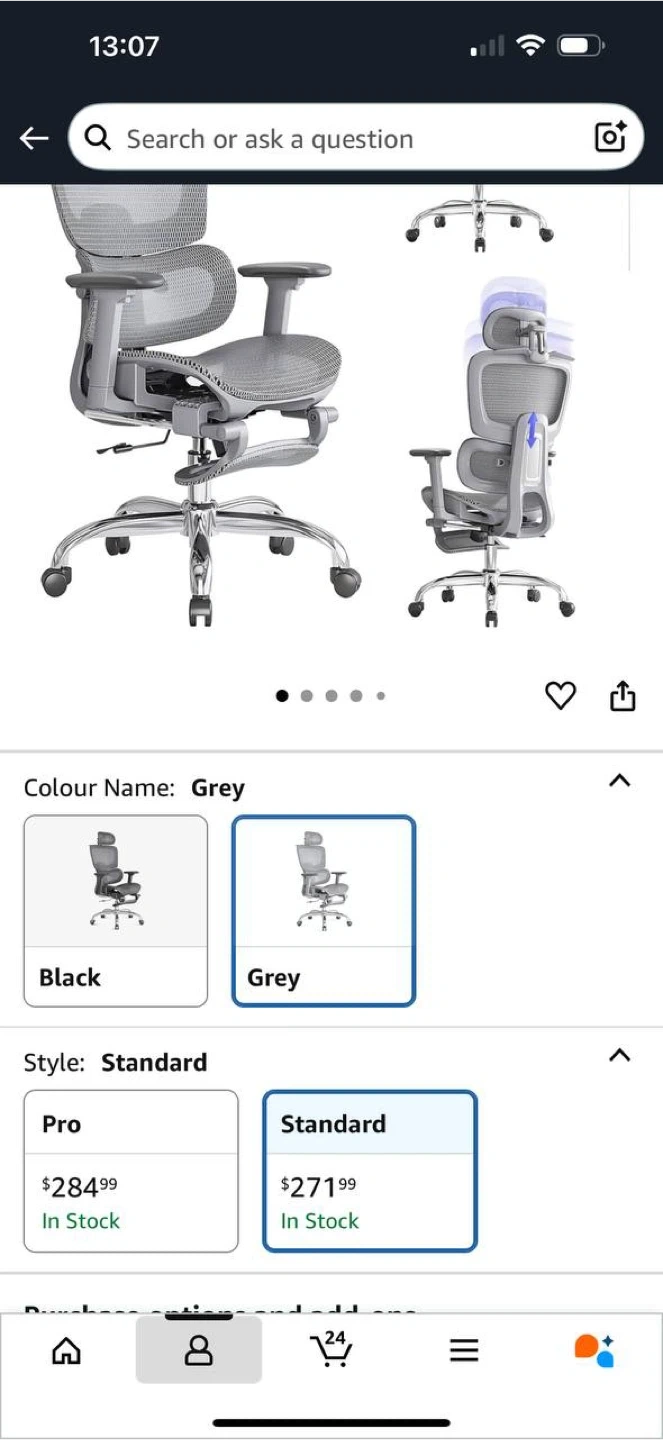Open the AI assistant chat
Image resolution: width=663 pixels, height=1440 pixels.
pyautogui.click(x=594, y=1350)
